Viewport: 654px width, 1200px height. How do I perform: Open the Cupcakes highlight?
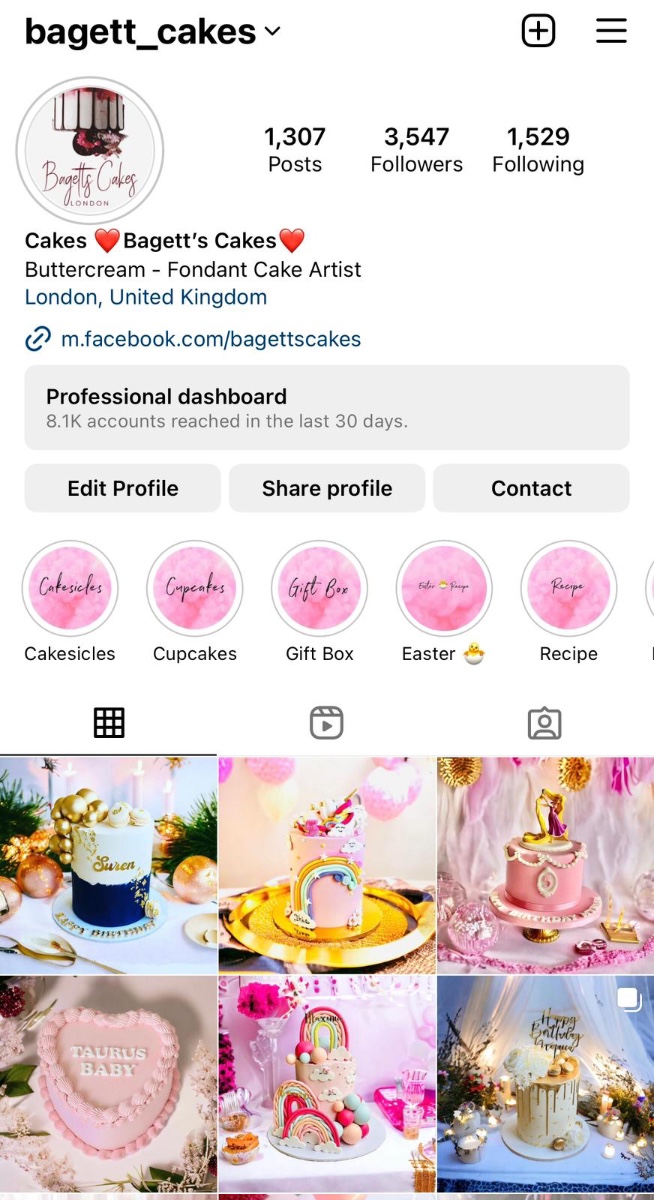[x=195, y=590]
